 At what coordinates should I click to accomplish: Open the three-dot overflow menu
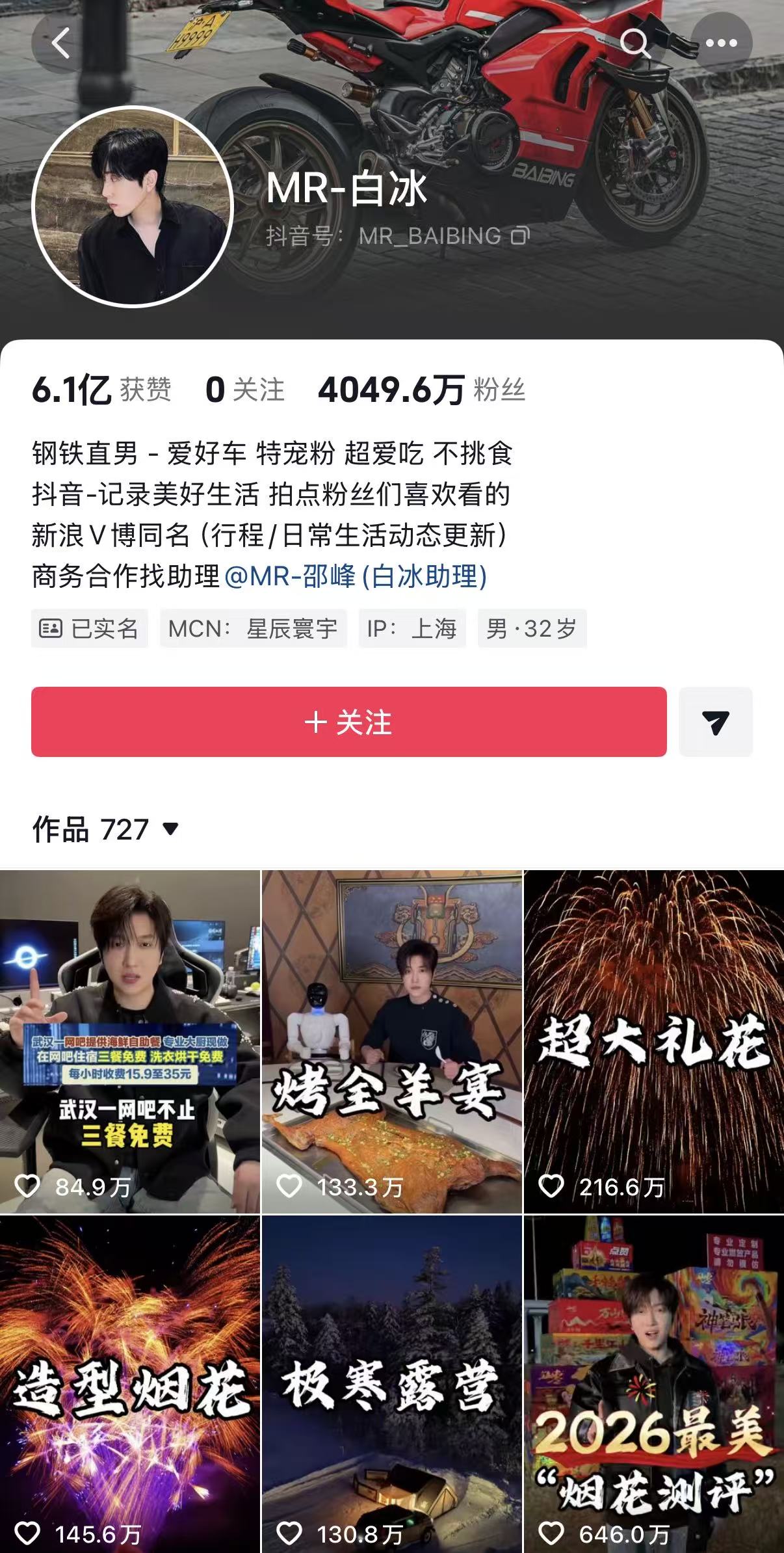721,44
